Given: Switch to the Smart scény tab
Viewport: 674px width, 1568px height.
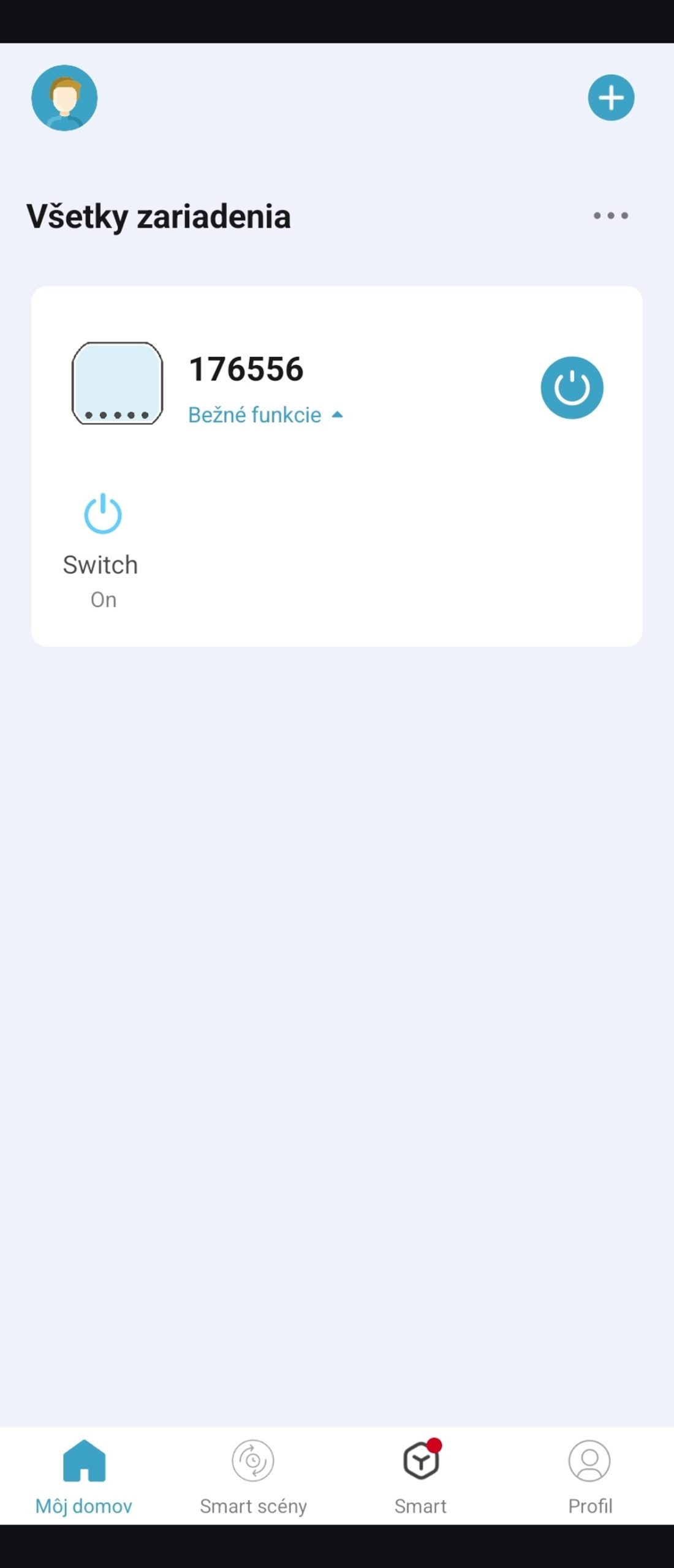Looking at the screenshot, I should pos(253,1476).
